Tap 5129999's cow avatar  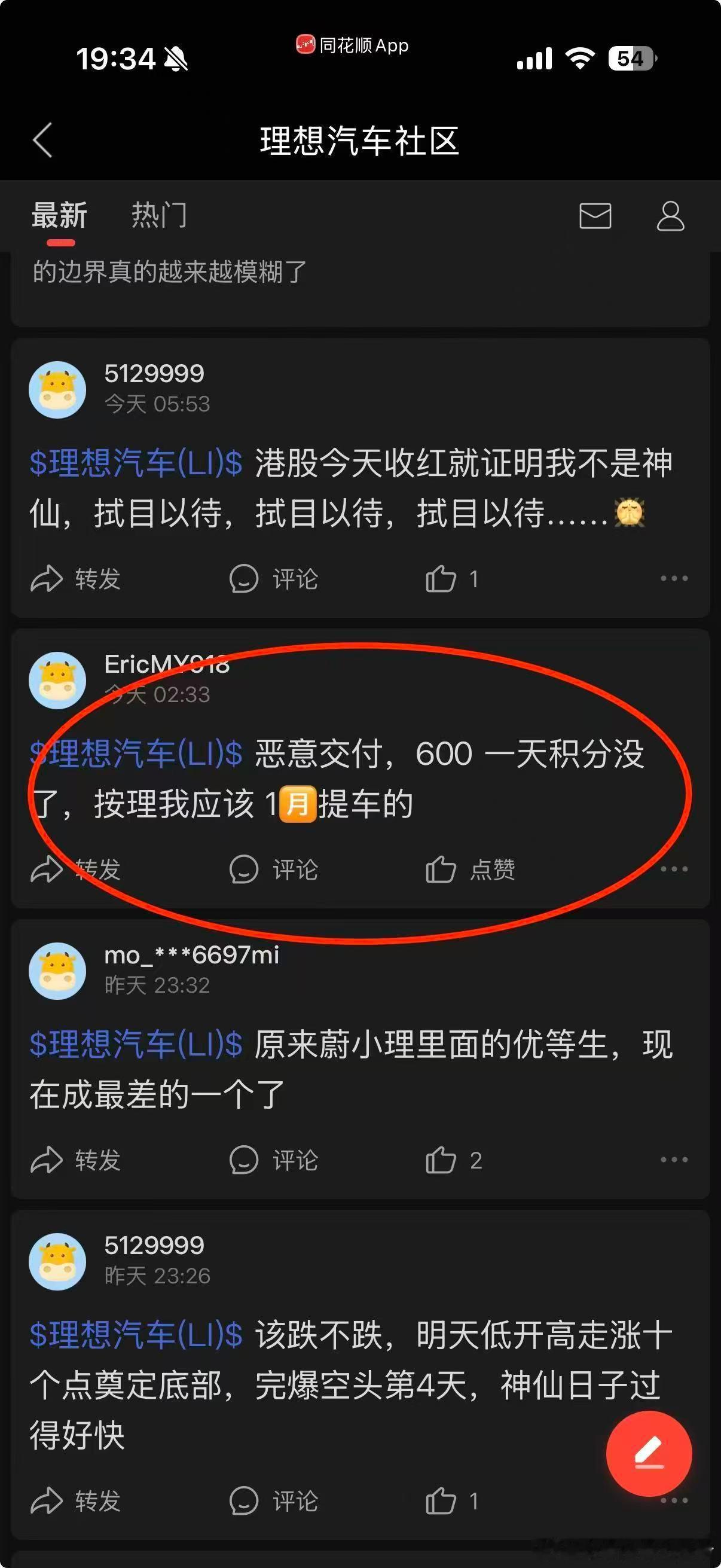tap(57, 389)
